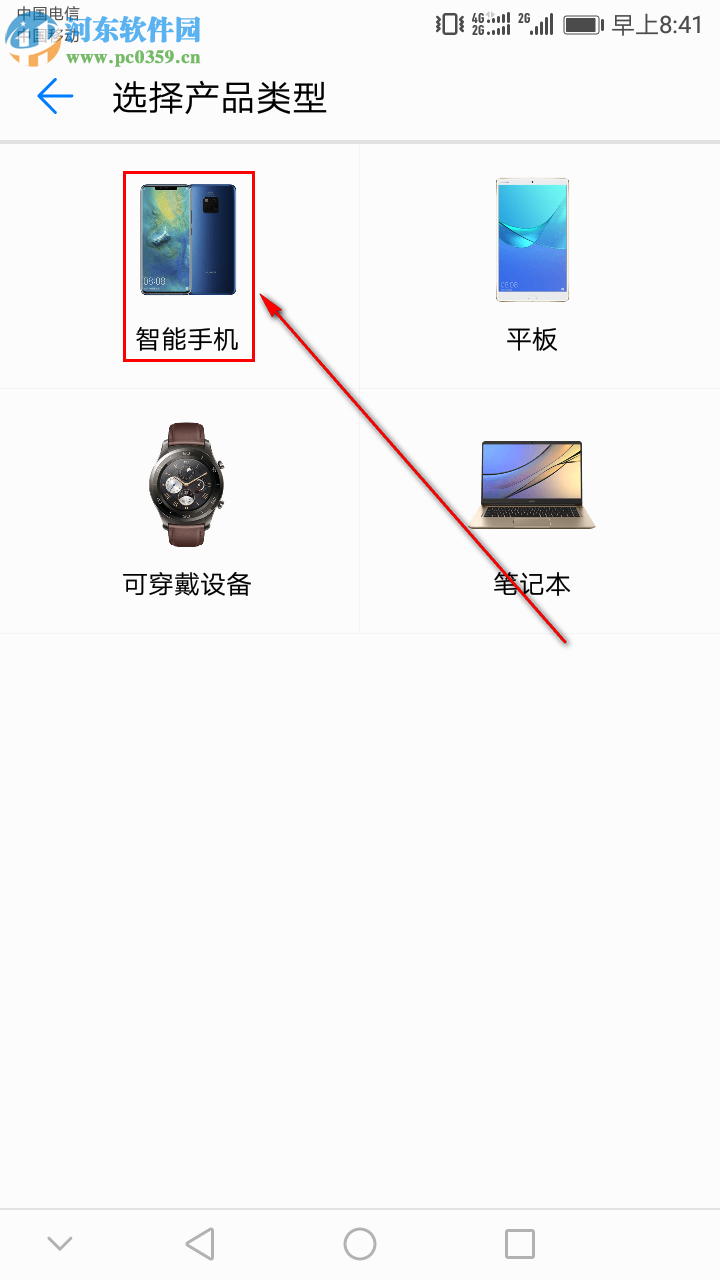Select the 平板 text label
This screenshot has width=720, height=1280.
pyautogui.click(x=532, y=339)
